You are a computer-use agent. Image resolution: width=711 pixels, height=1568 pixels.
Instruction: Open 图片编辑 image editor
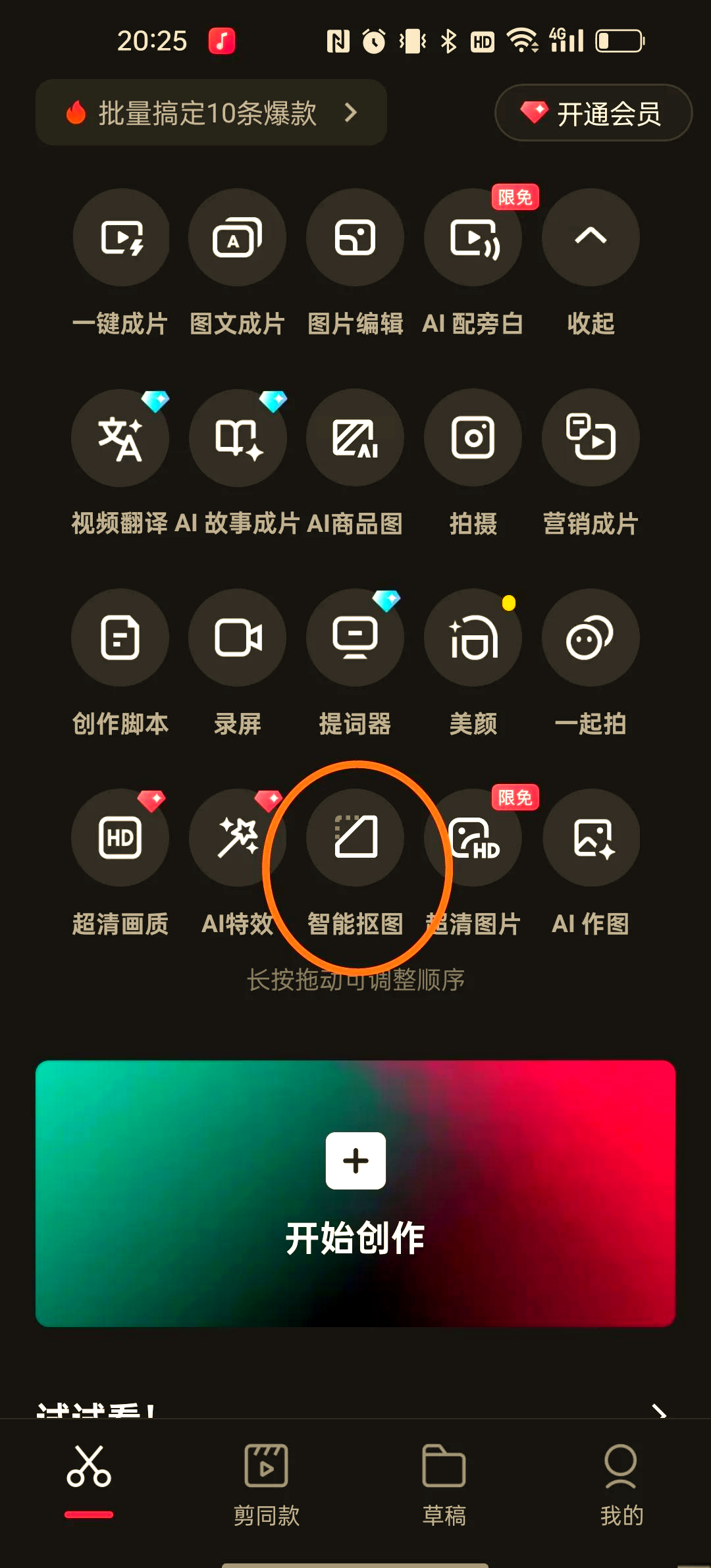coord(355,238)
